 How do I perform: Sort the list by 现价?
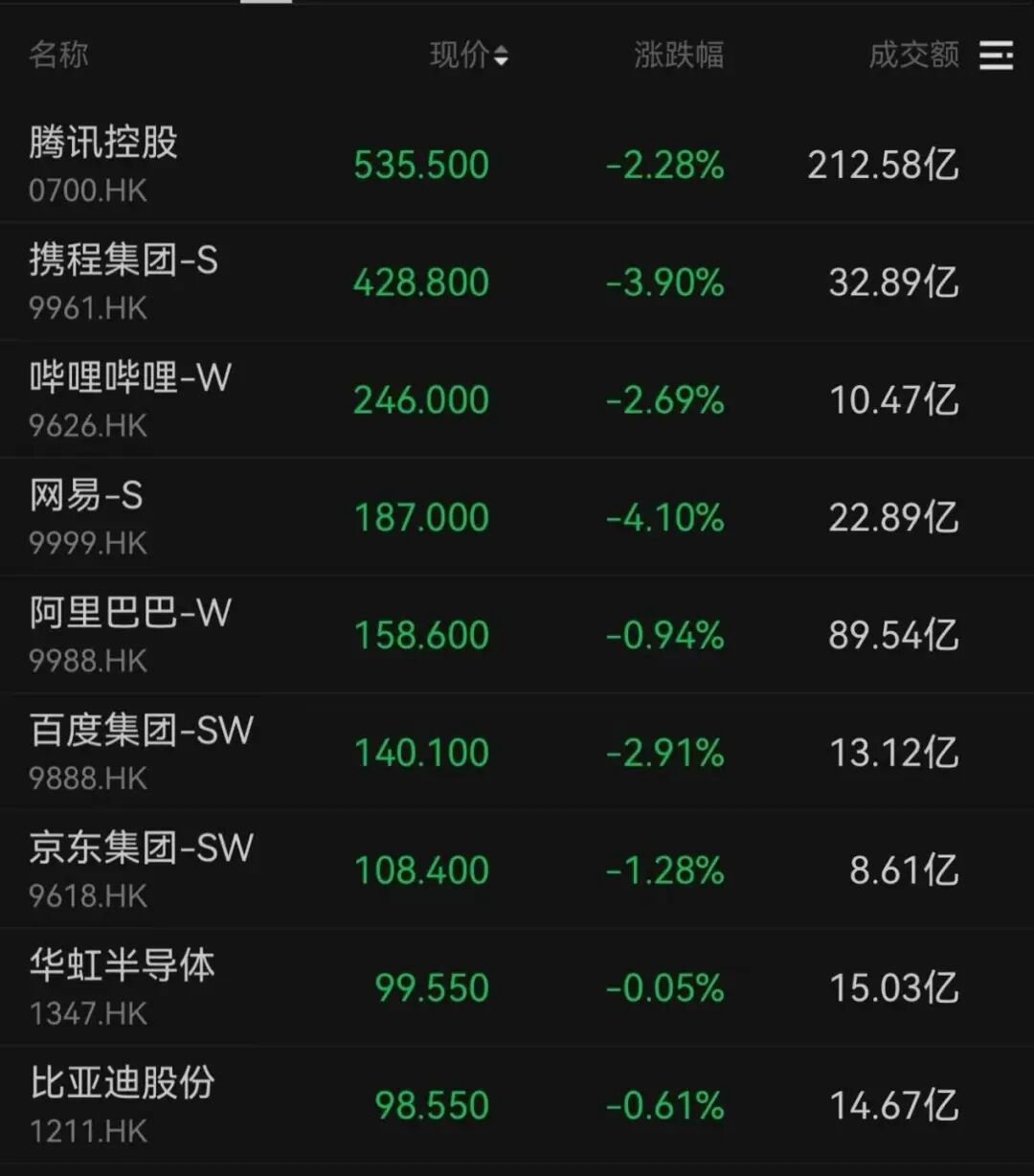pos(468,56)
